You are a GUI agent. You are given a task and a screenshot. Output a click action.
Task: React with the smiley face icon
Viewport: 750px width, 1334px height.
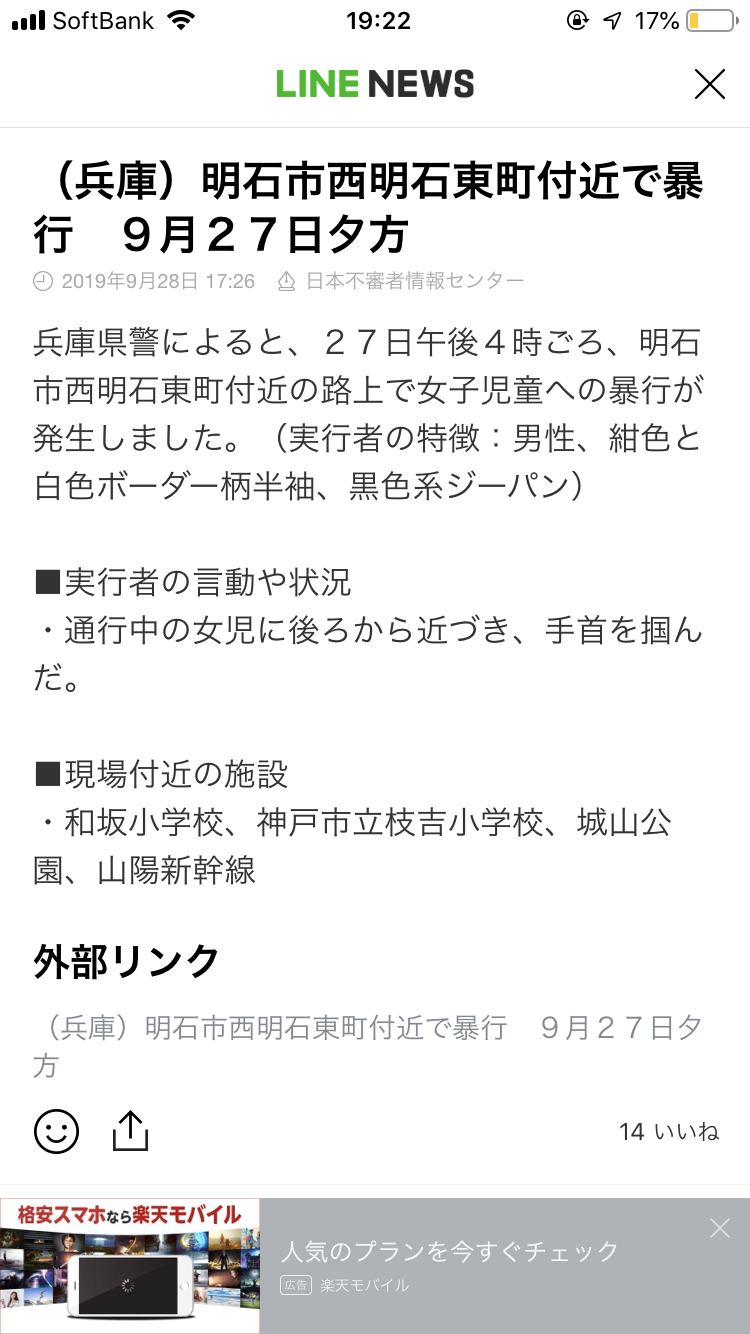(56, 1131)
